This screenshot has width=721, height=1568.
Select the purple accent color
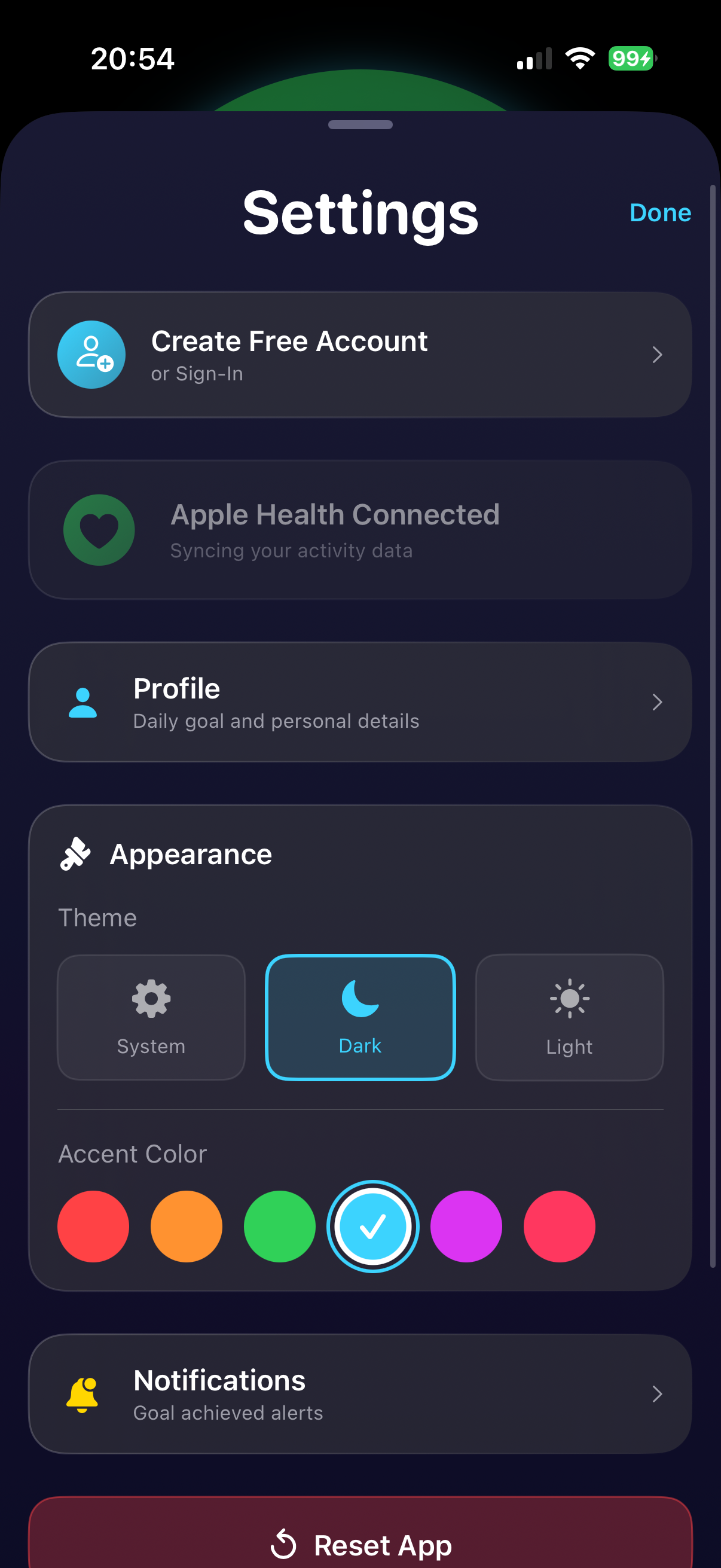point(466,1227)
